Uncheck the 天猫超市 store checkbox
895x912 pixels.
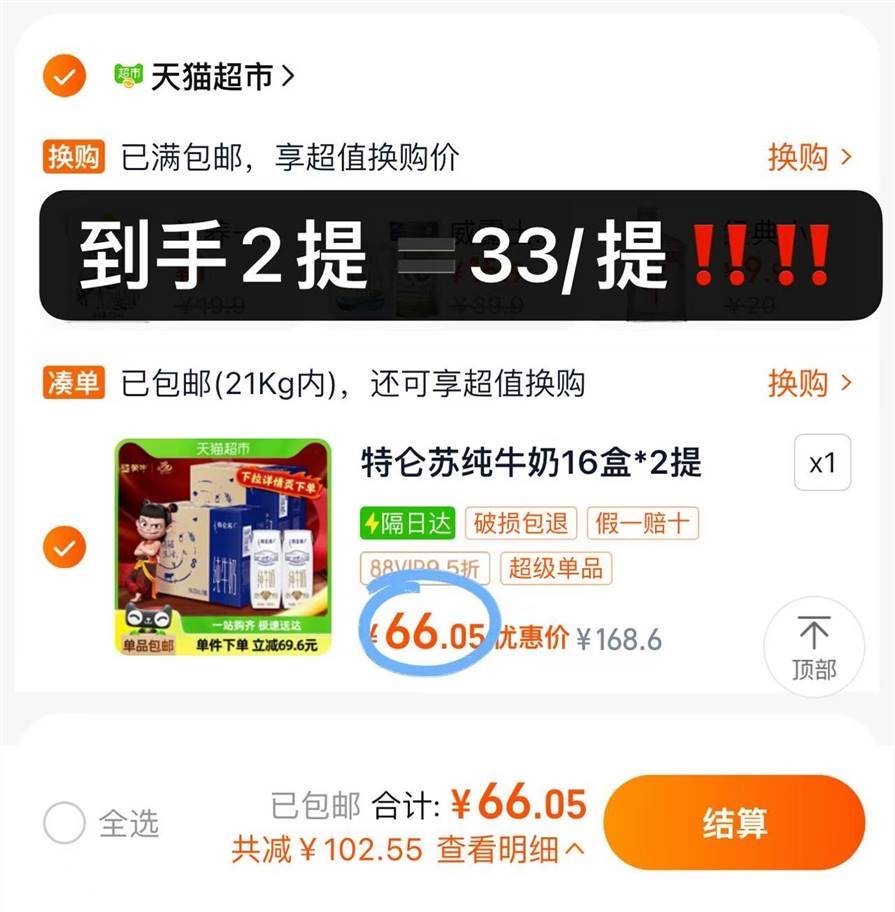point(64,75)
